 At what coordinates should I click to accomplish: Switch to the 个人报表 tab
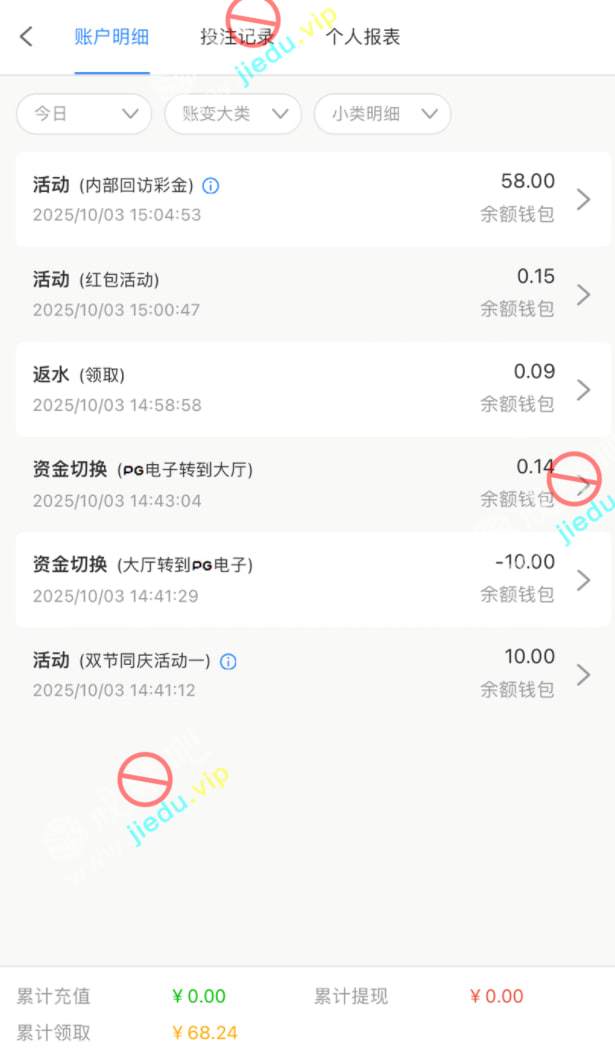click(363, 37)
